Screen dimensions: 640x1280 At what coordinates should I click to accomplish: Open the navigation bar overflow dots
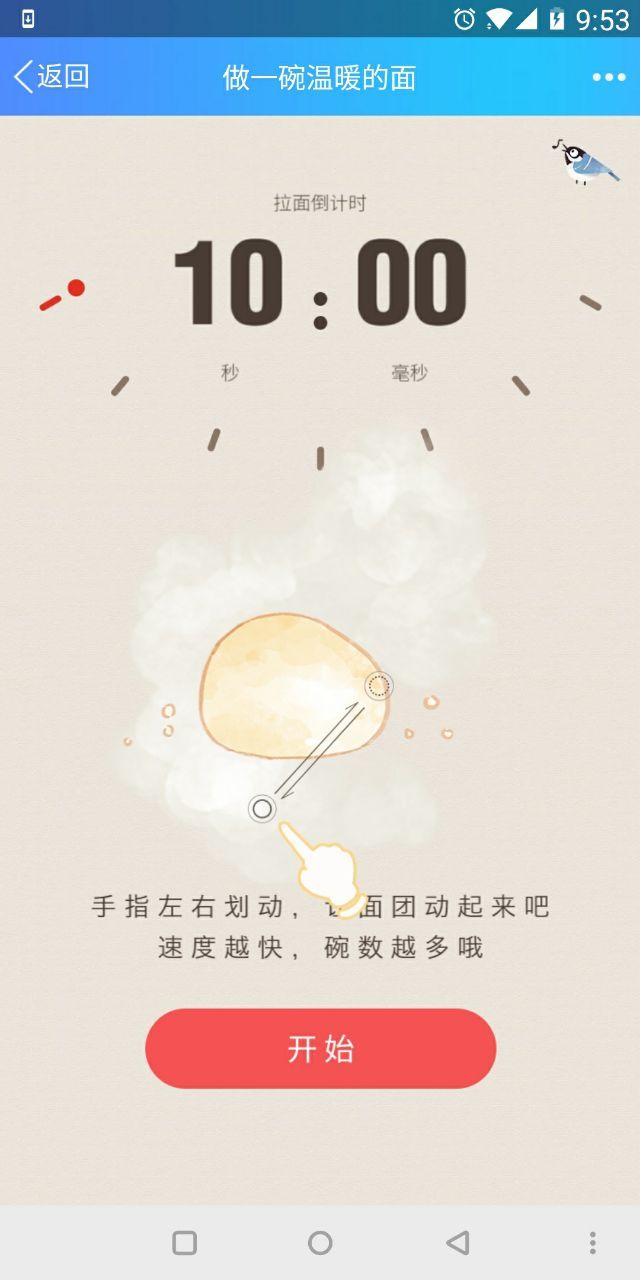(593, 1242)
